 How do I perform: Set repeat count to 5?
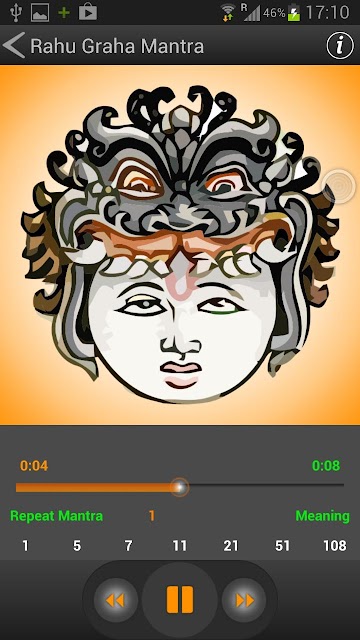(x=77, y=546)
